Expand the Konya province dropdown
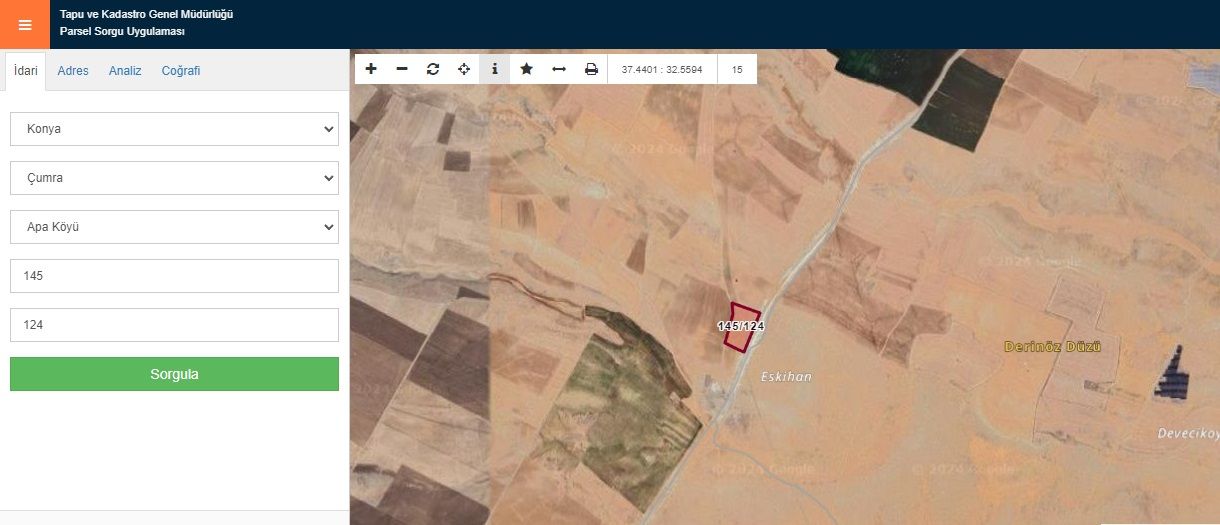Screen dimensions: 1220x525 coord(174,129)
